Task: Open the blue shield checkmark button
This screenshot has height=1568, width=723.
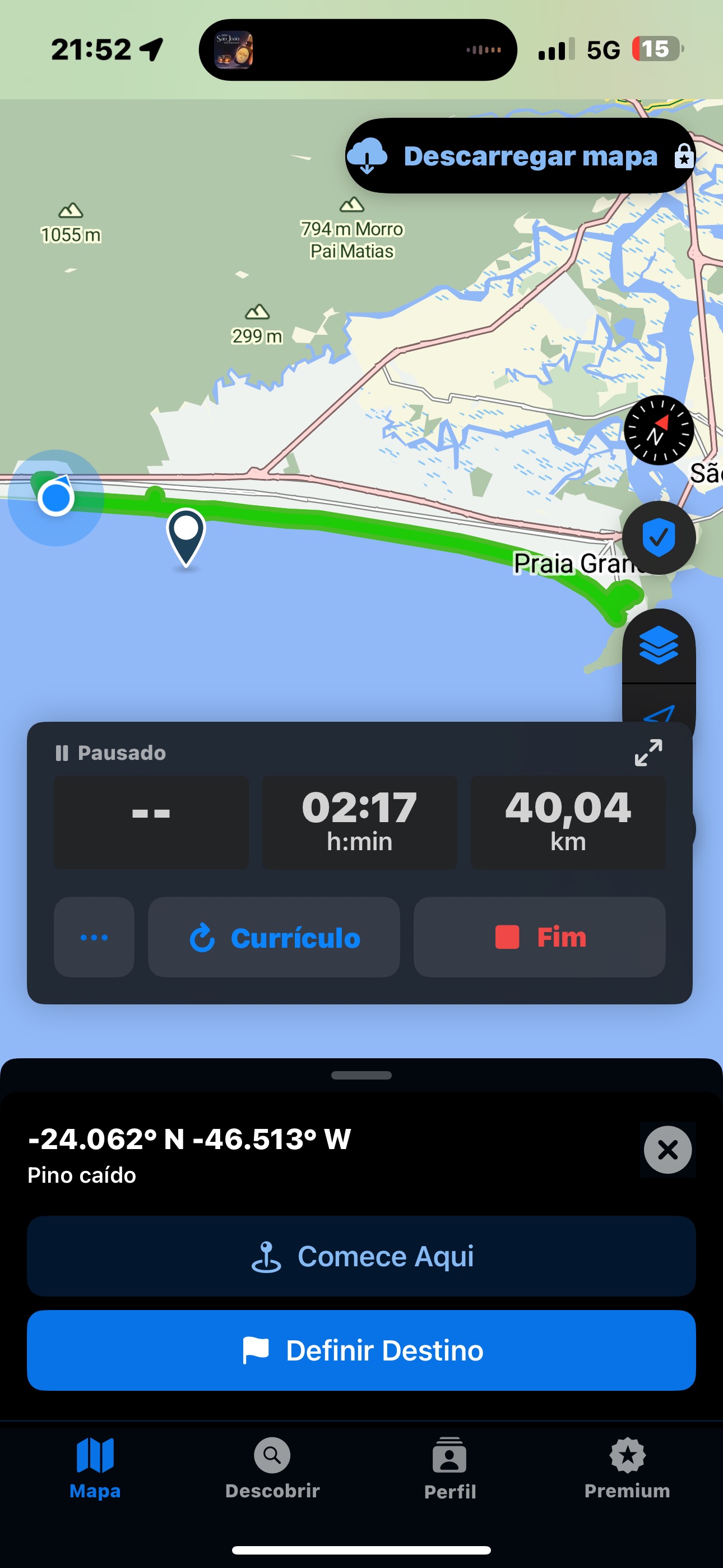Action: point(659,537)
